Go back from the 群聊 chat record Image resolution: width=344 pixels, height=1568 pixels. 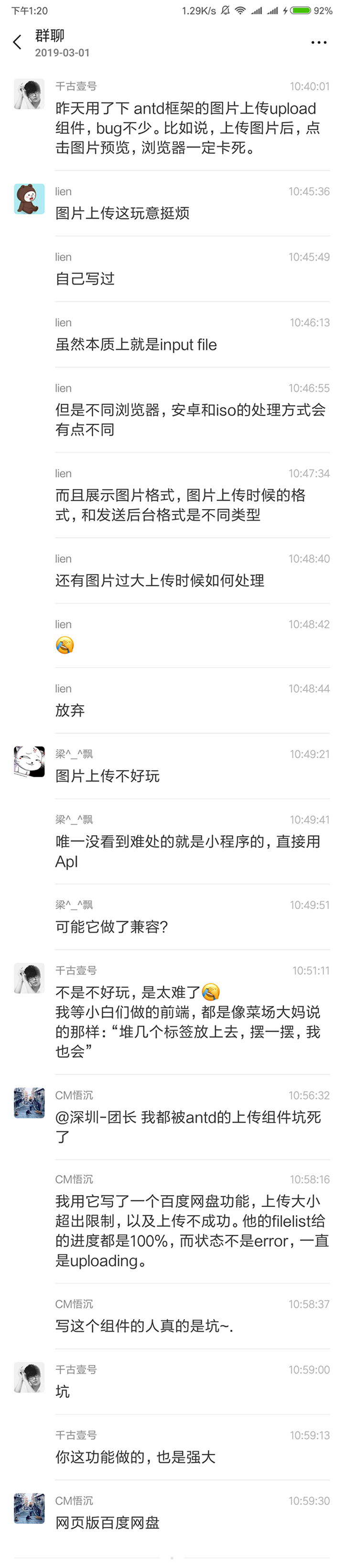pyautogui.click(x=17, y=42)
